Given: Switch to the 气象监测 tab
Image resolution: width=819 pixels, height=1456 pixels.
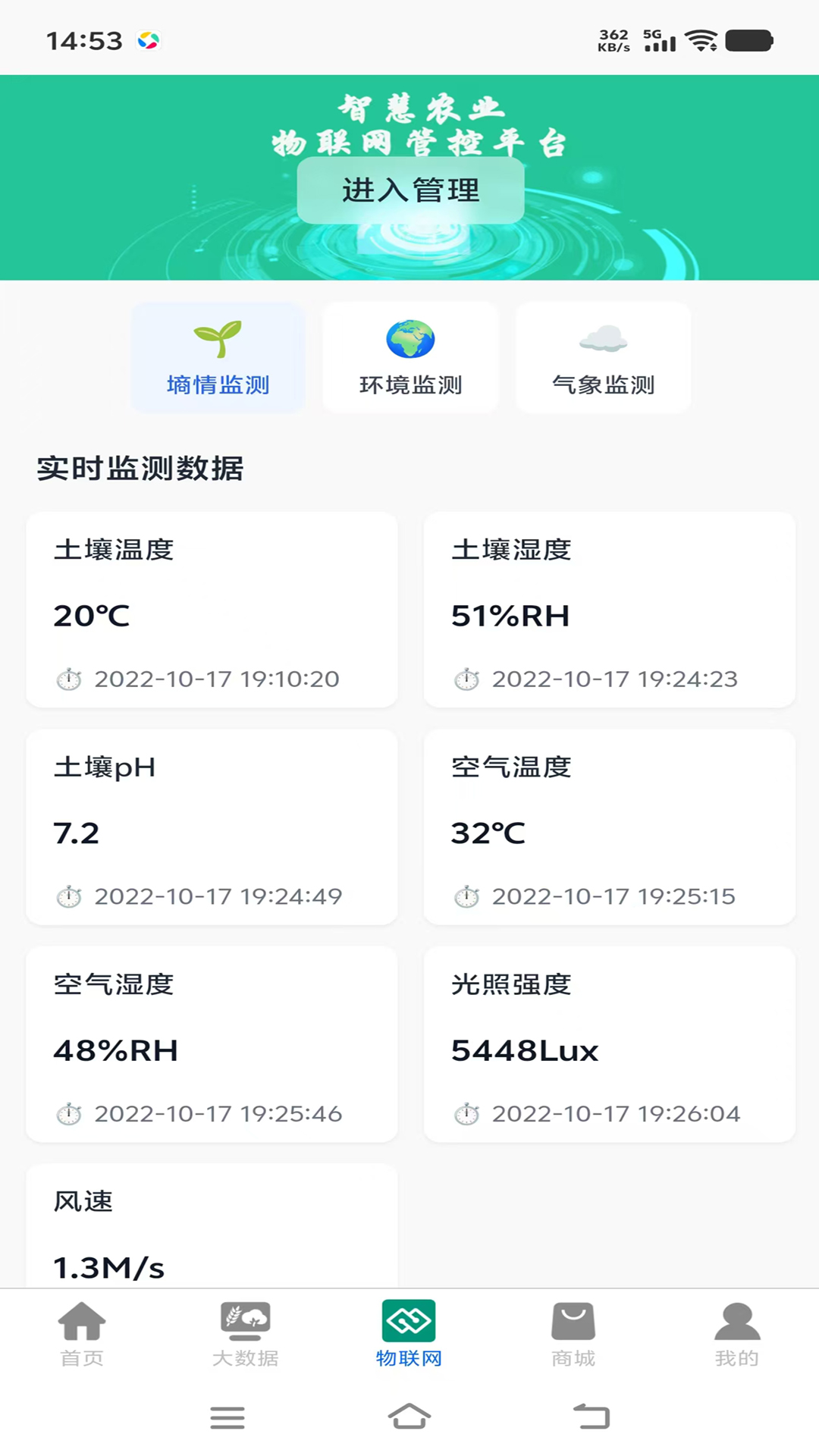Looking at the screenshot, I should (603, 356).
